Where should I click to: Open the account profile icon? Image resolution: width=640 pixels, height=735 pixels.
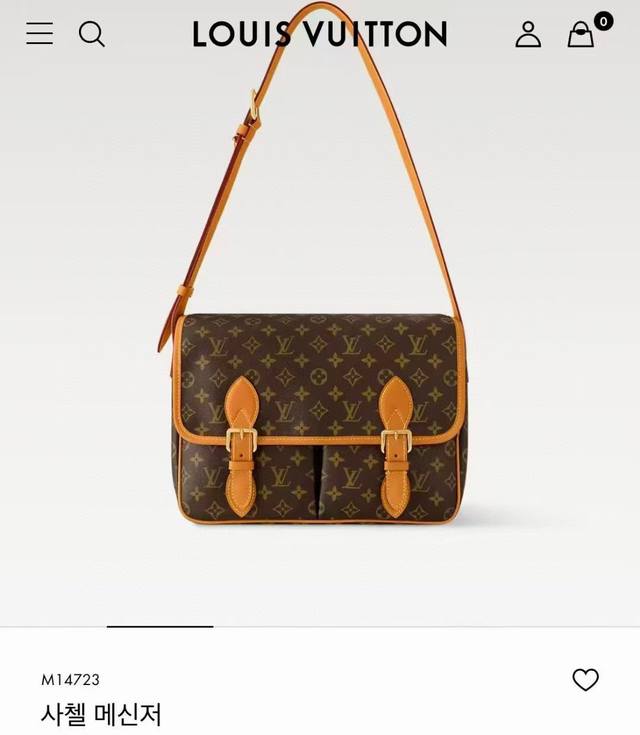(528, 34)
